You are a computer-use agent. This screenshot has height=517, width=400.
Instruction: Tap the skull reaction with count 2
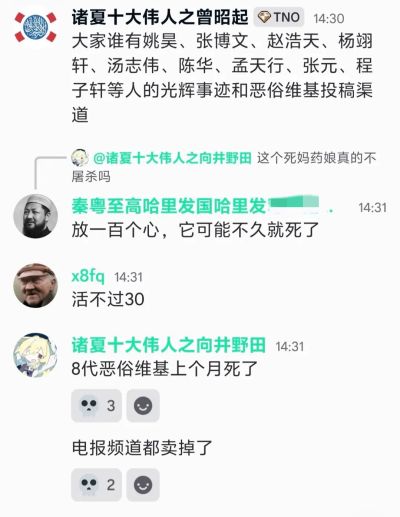click(96, 485)
